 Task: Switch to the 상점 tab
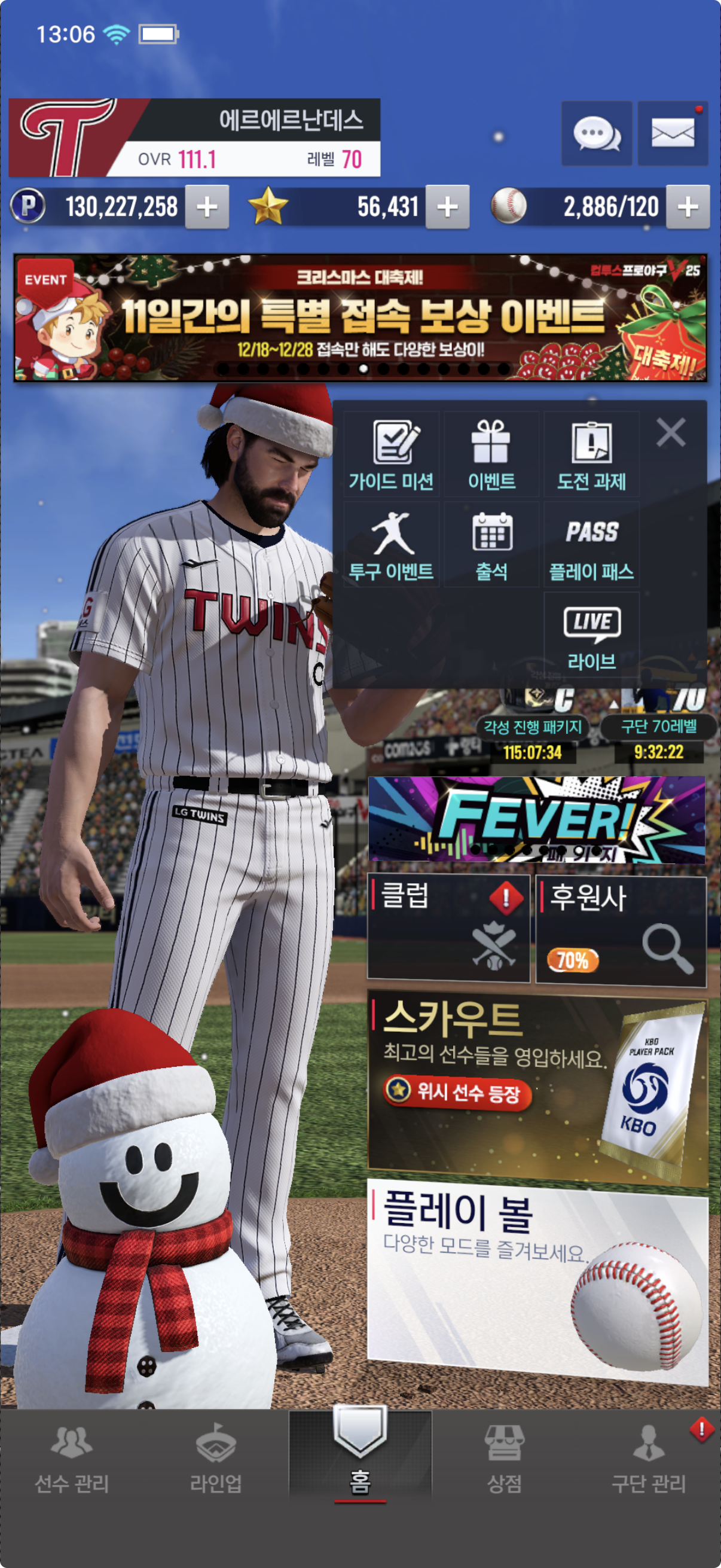click(504, 1458)
